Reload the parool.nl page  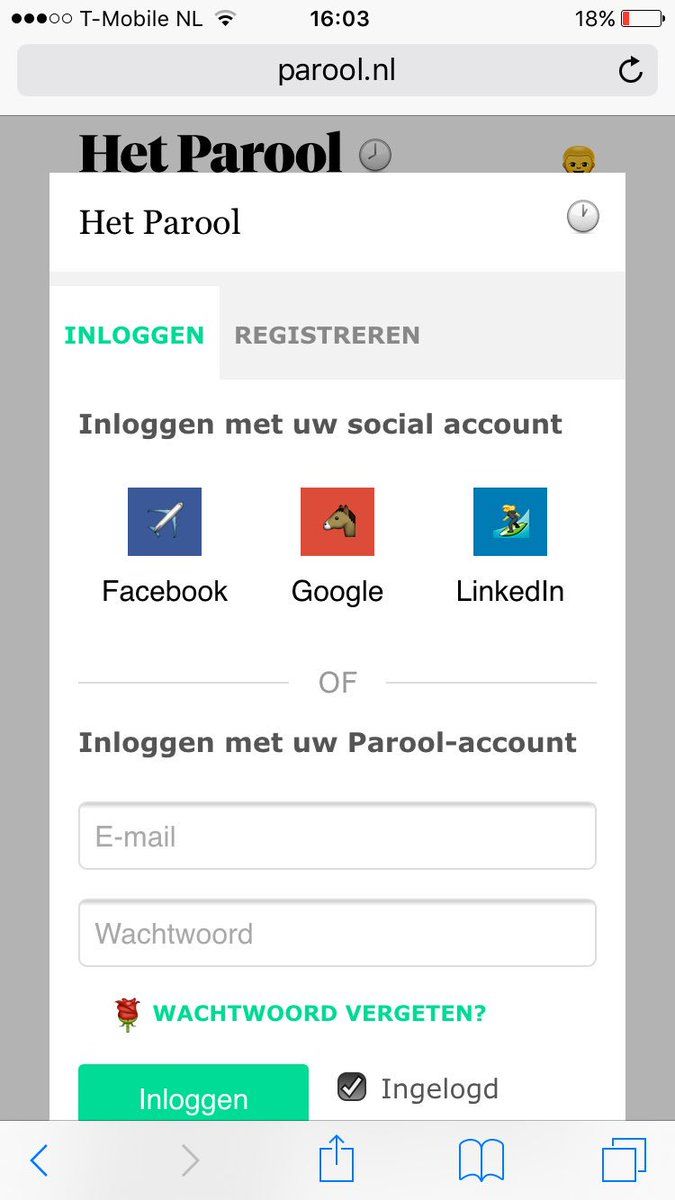(630, 70)
